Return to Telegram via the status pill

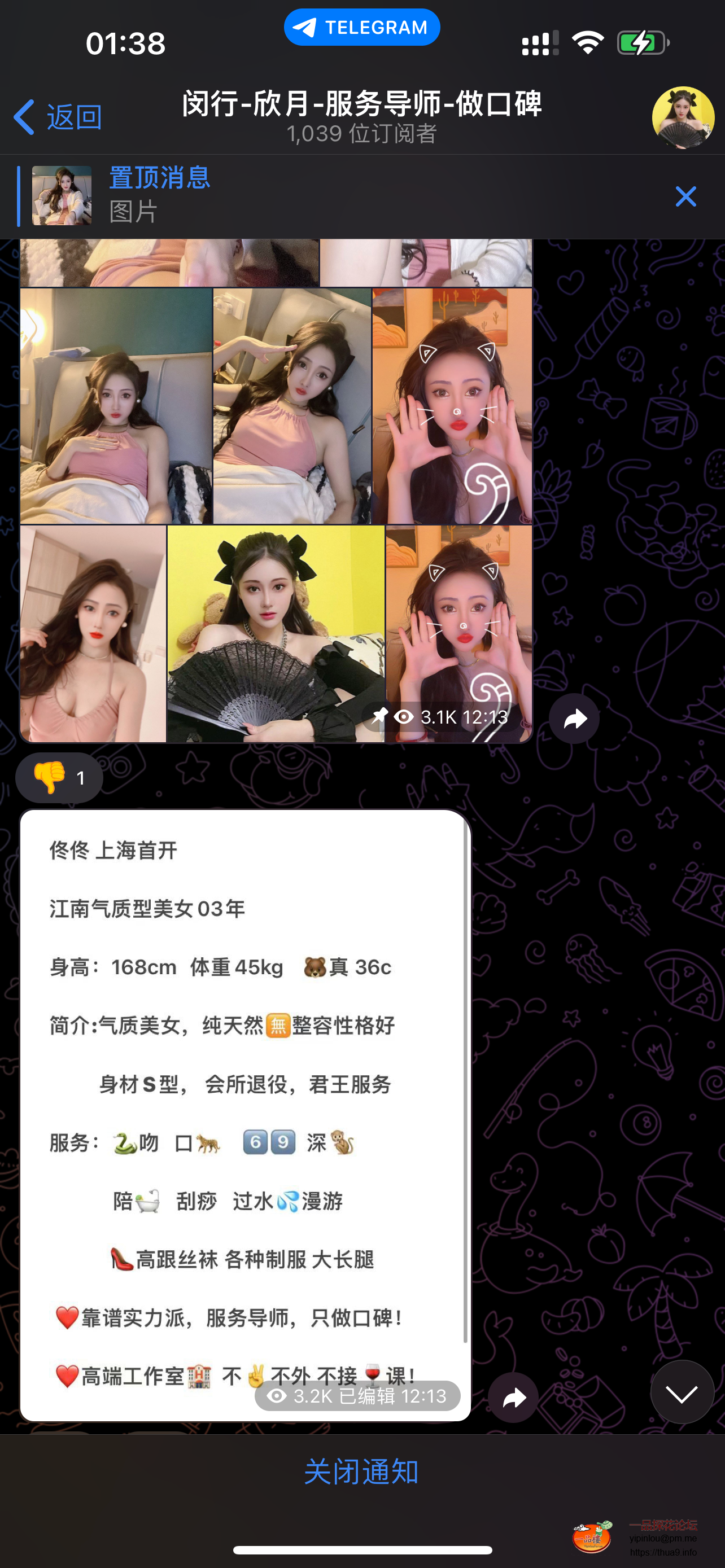coord(361,28)
